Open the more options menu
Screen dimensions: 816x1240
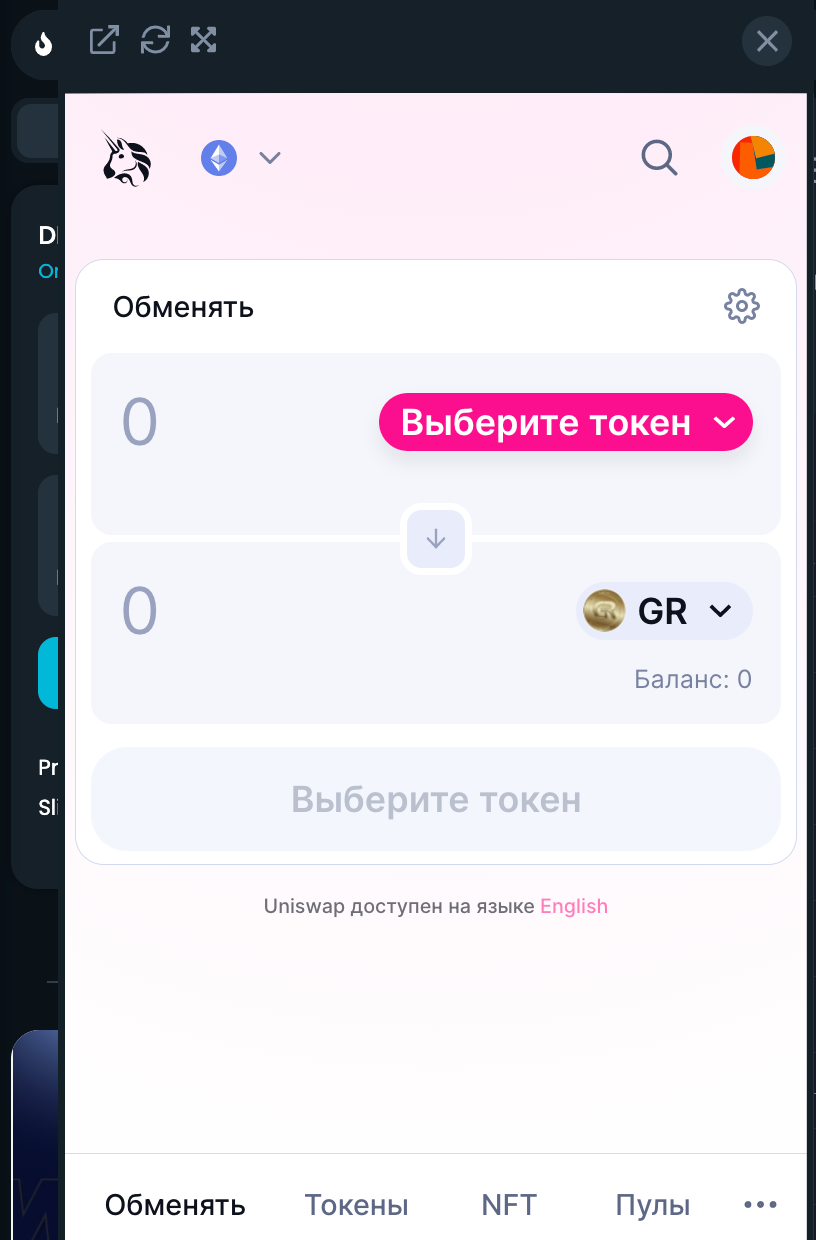[x=760, y=1205]
